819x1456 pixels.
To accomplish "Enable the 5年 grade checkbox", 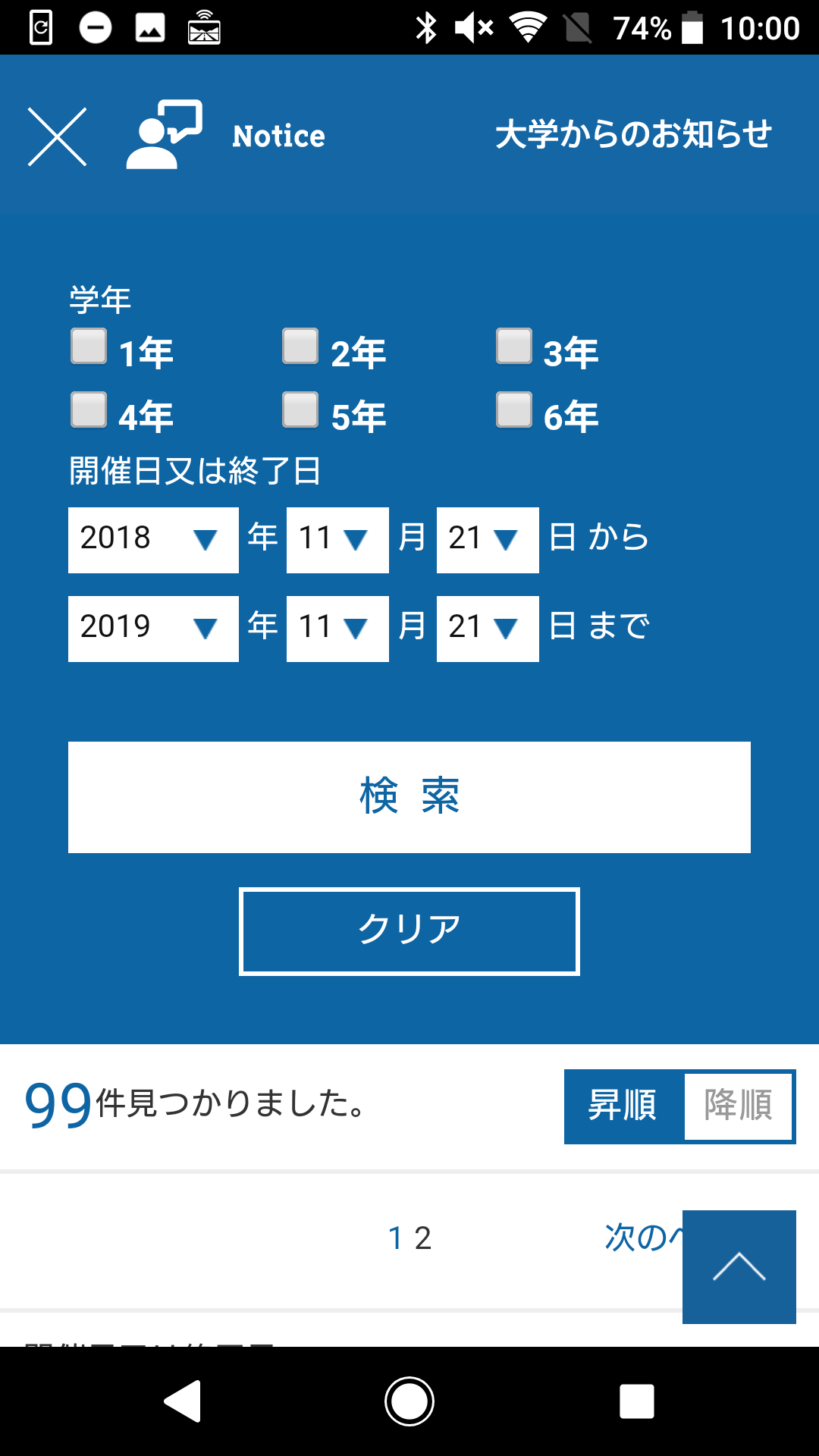I will 300,410.
